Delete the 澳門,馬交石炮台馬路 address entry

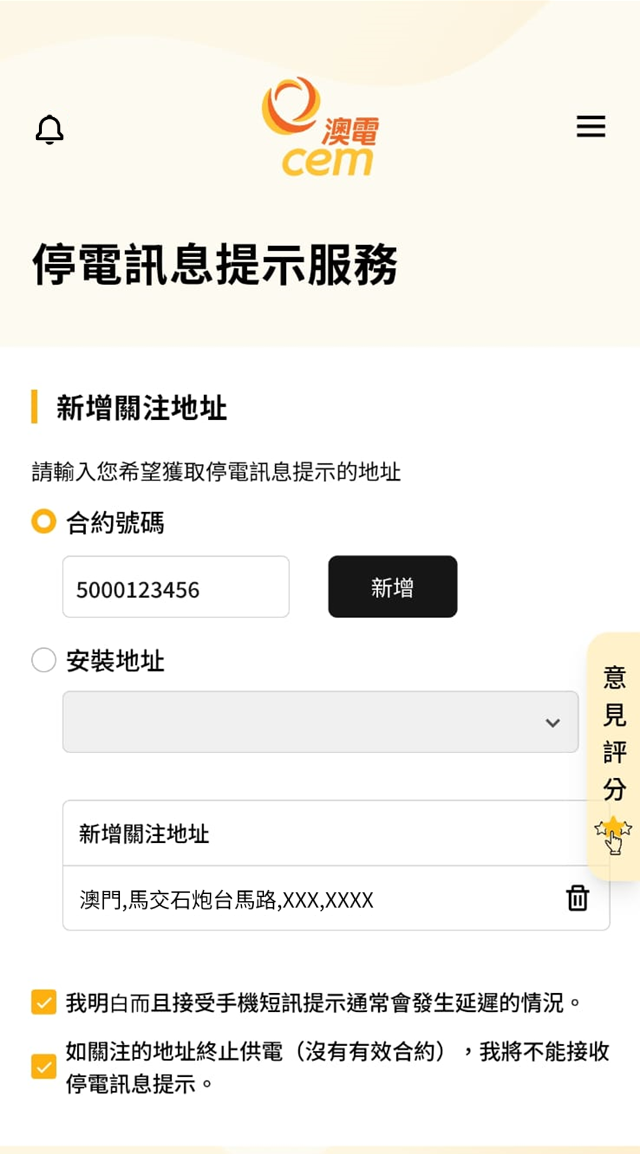tap(577, 899)
